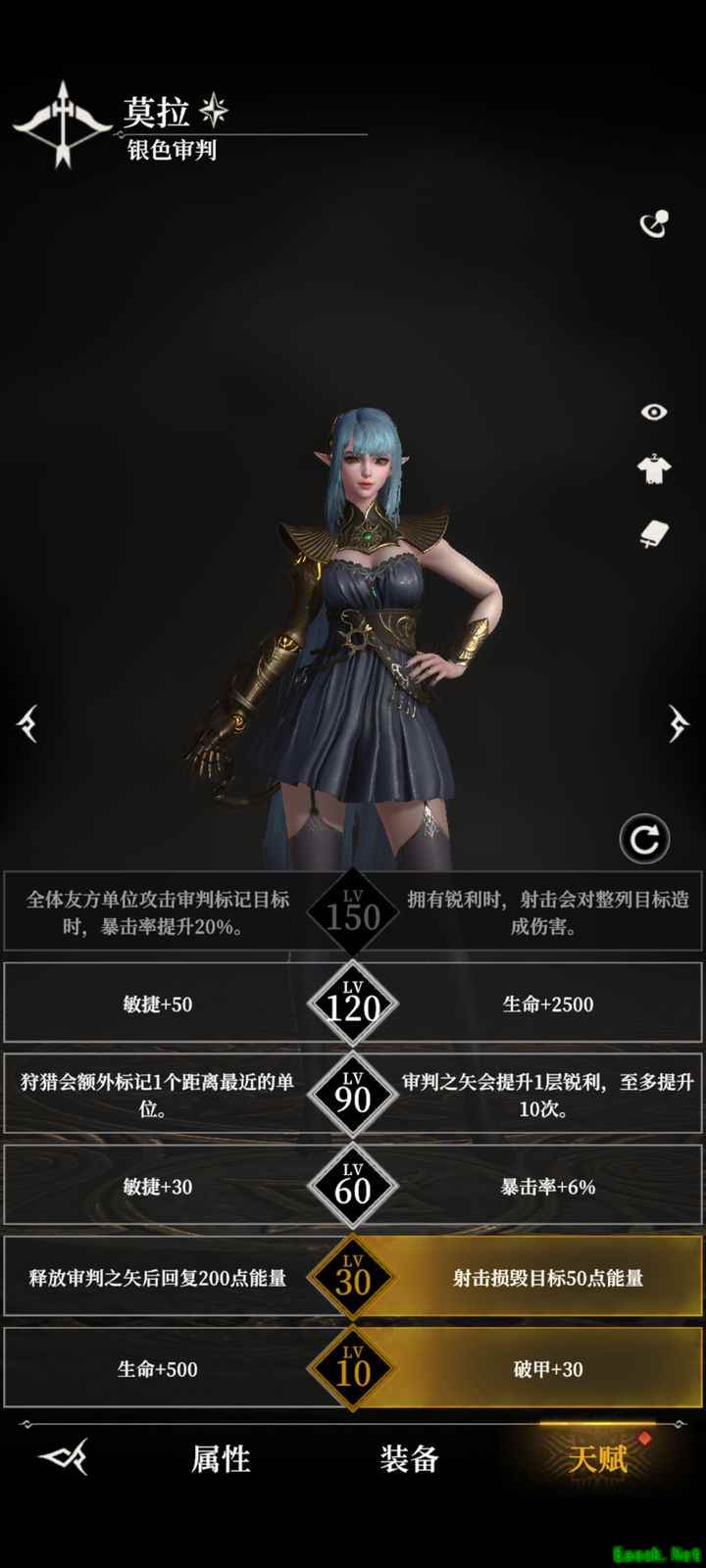Select LV120 talent 生命+2500
Viewport: 706px width, 1568px height.
[x=548, y=1004]
